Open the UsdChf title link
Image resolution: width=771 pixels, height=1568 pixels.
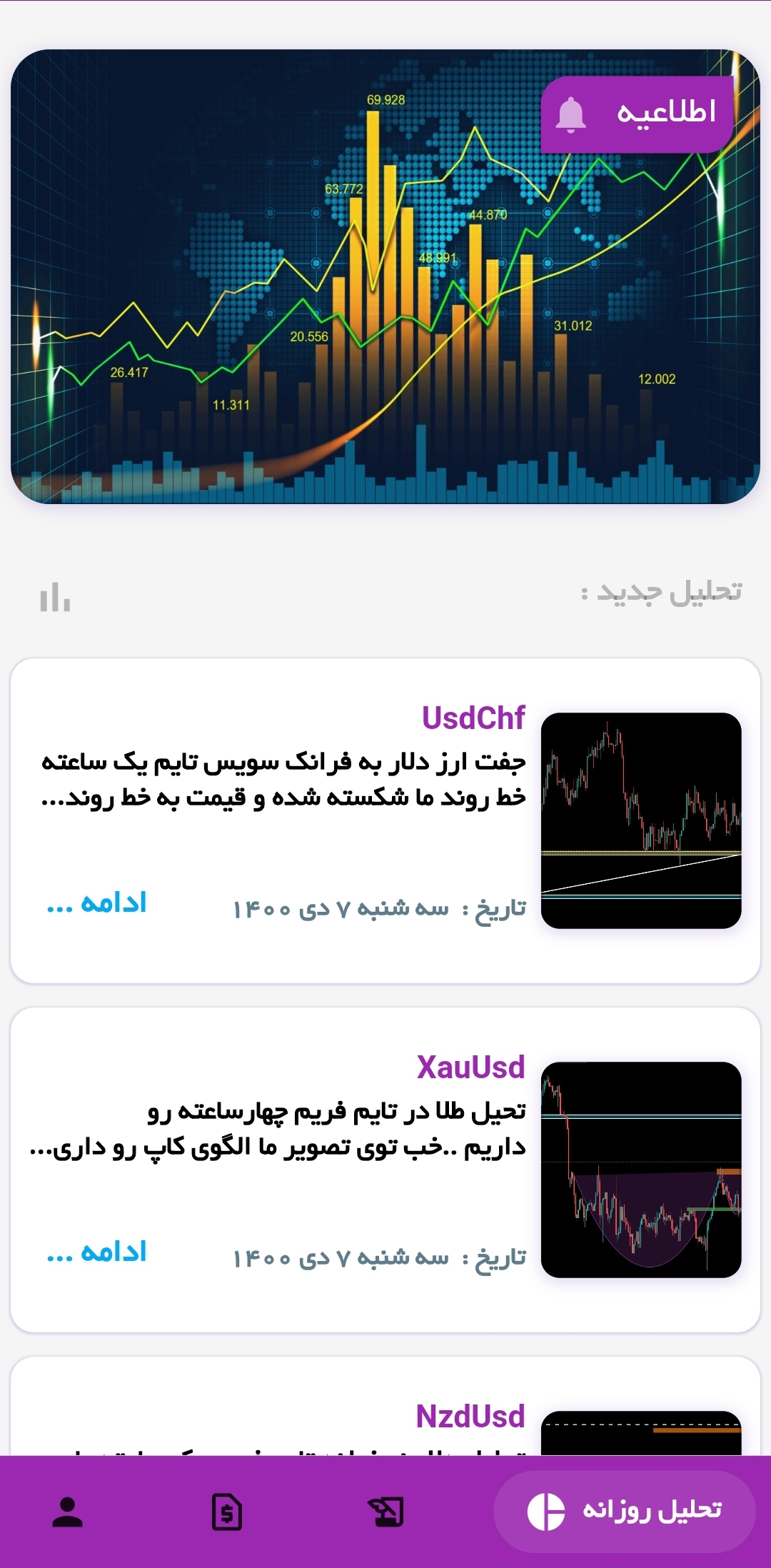point(473,718)
